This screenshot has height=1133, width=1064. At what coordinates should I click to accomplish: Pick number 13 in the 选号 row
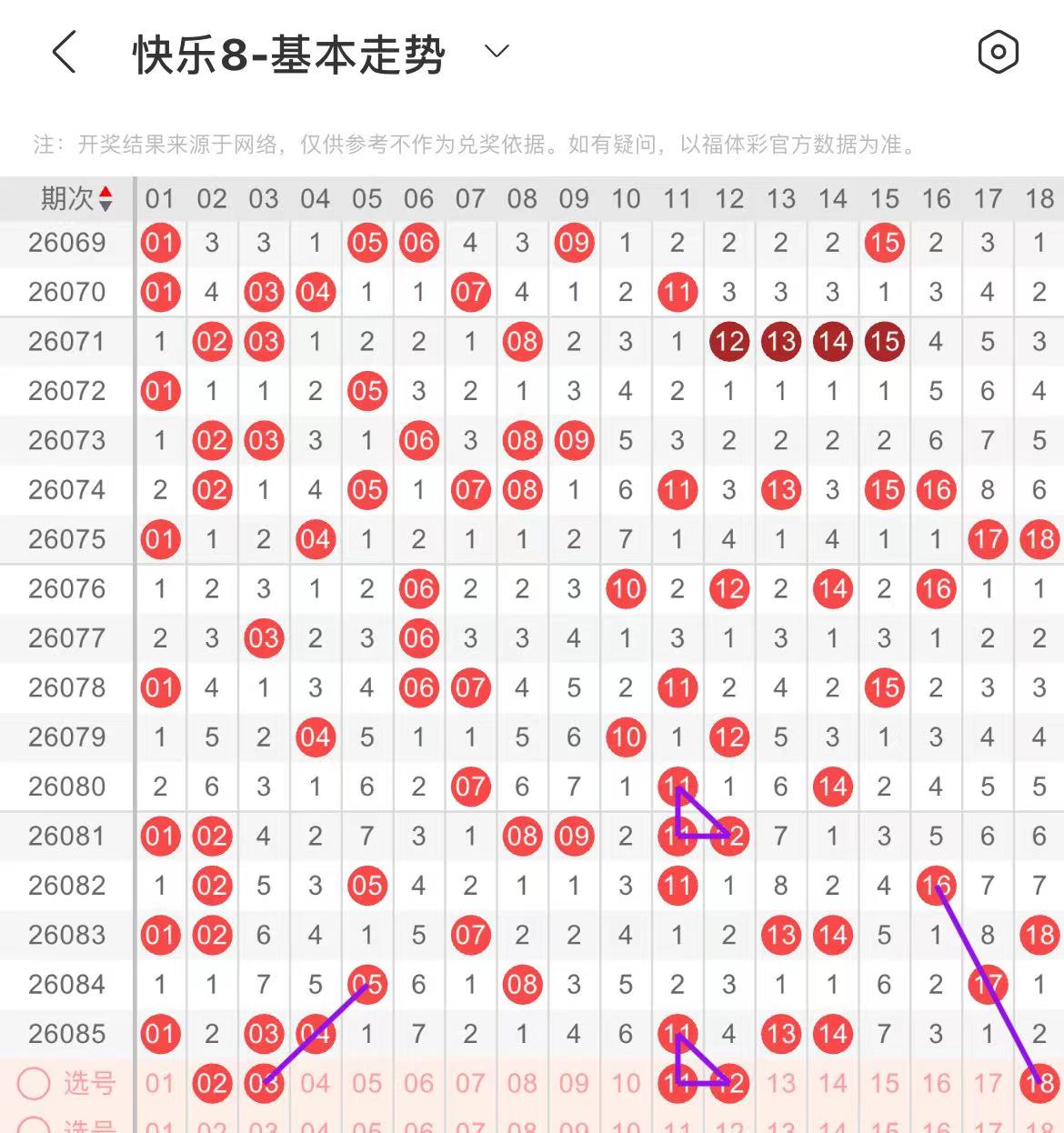click(x=781, y=1083)
